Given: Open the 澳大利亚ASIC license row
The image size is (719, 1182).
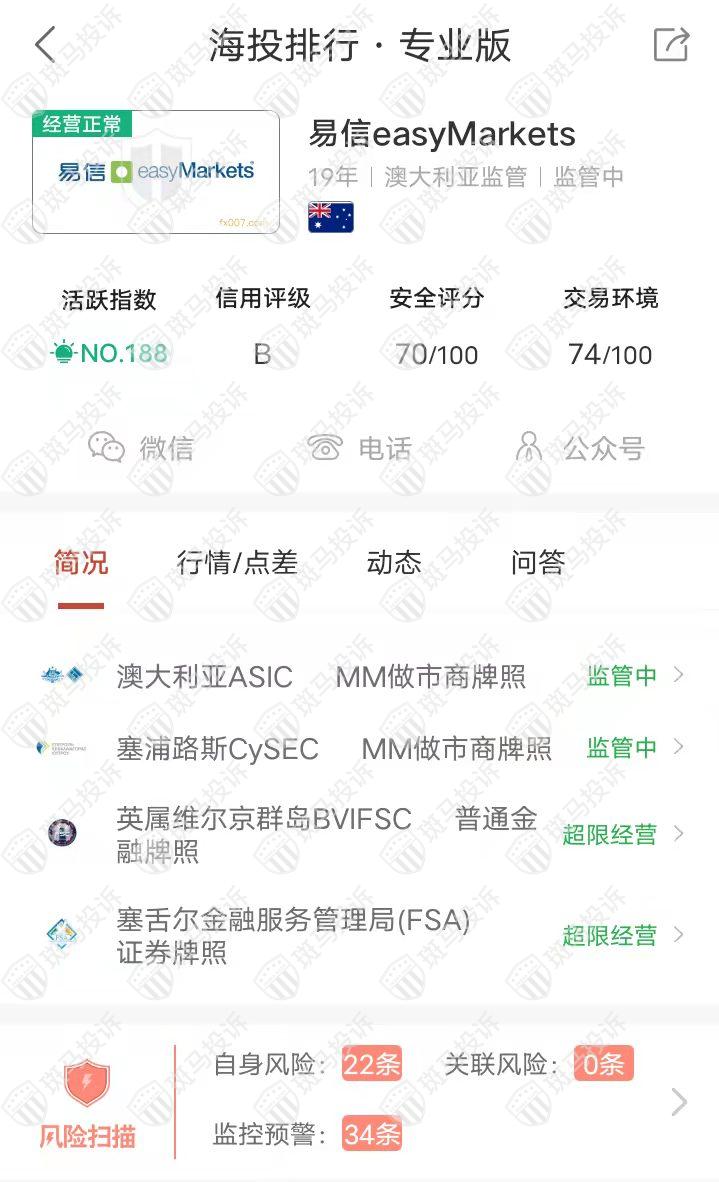Looking at the screenshot, I should (360, 676).
